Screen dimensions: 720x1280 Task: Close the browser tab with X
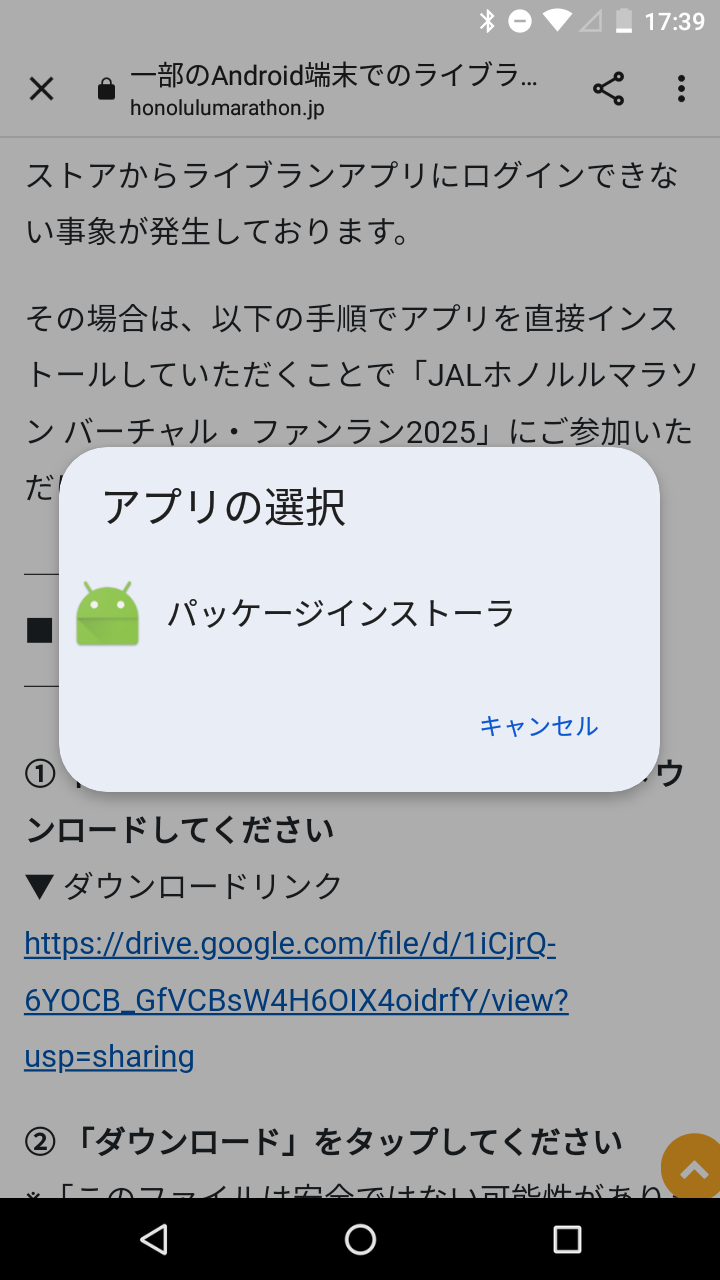tap(41, 89)
